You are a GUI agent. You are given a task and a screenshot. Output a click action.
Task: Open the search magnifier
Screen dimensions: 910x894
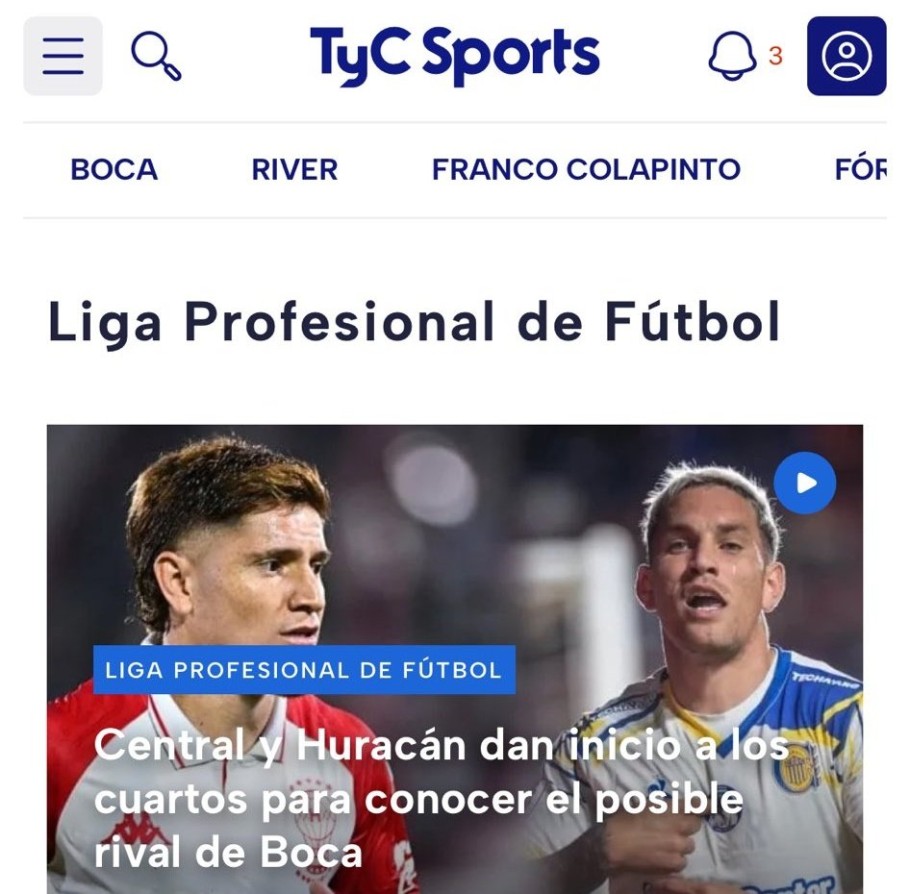pos(156,56)
